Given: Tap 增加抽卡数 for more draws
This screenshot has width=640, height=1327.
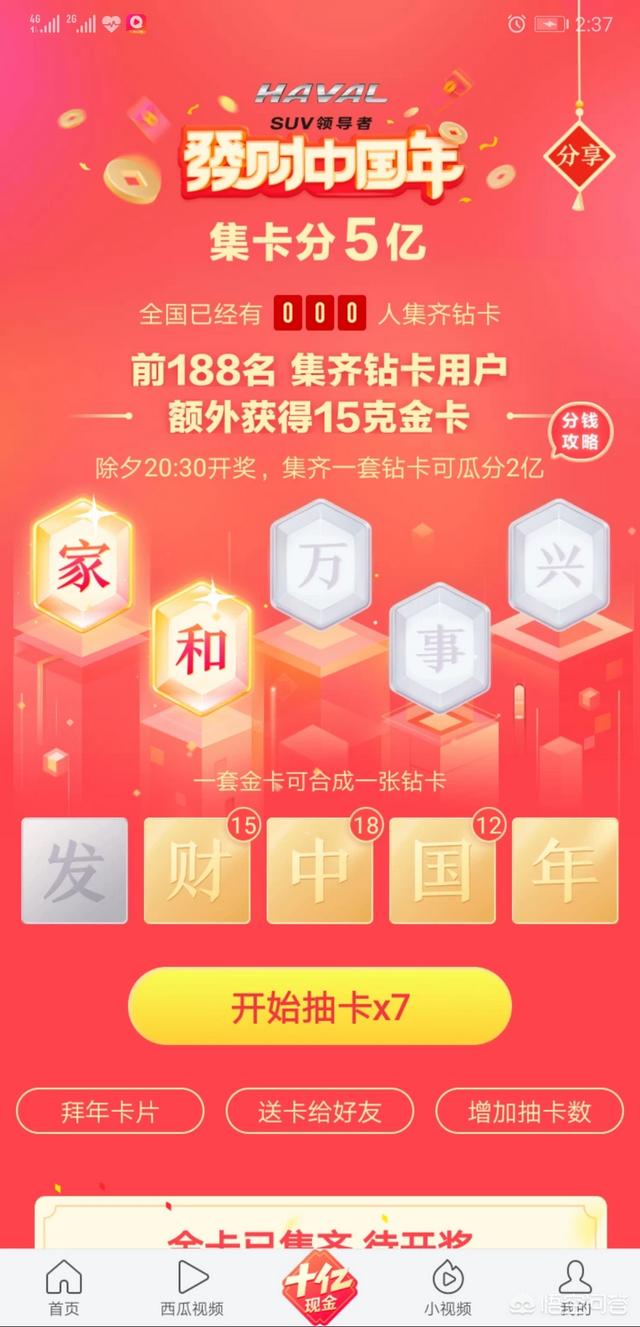Looking at the screenshot, I should [529, 1111].
